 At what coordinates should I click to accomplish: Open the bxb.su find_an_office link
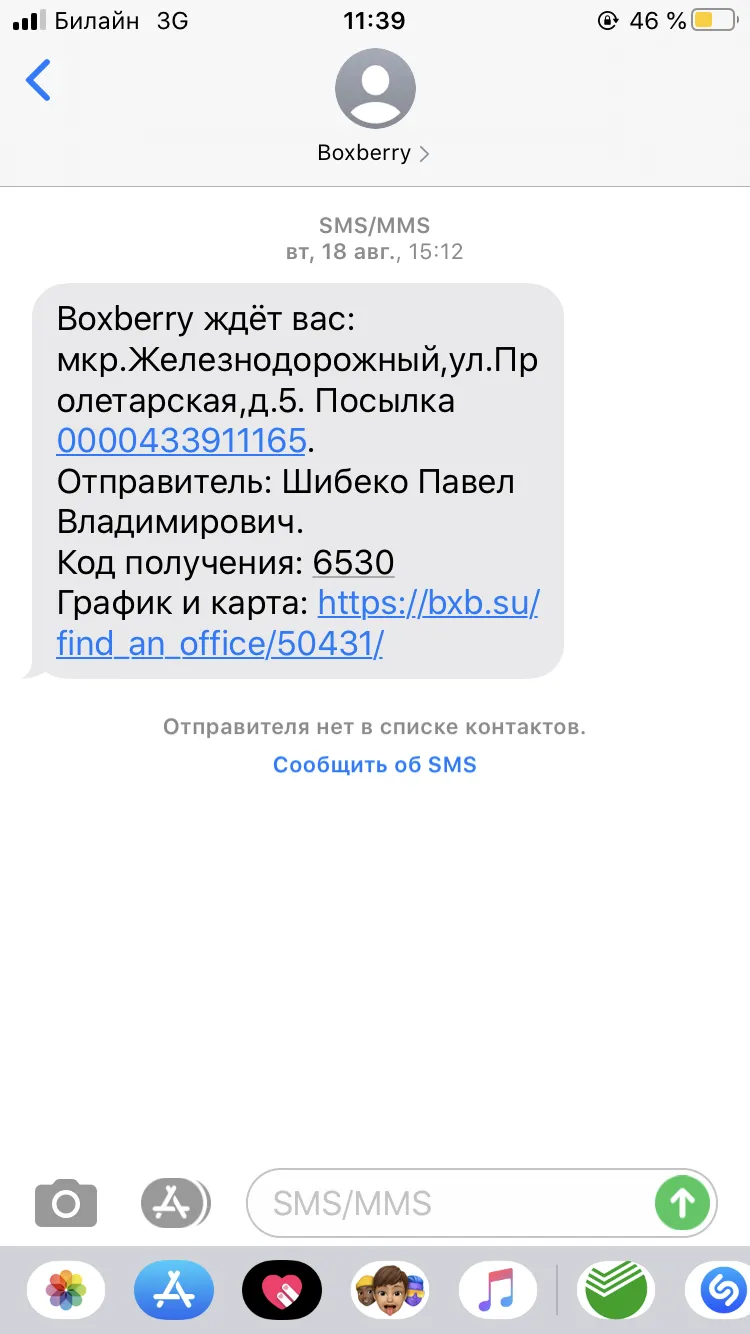pos(298,624)
